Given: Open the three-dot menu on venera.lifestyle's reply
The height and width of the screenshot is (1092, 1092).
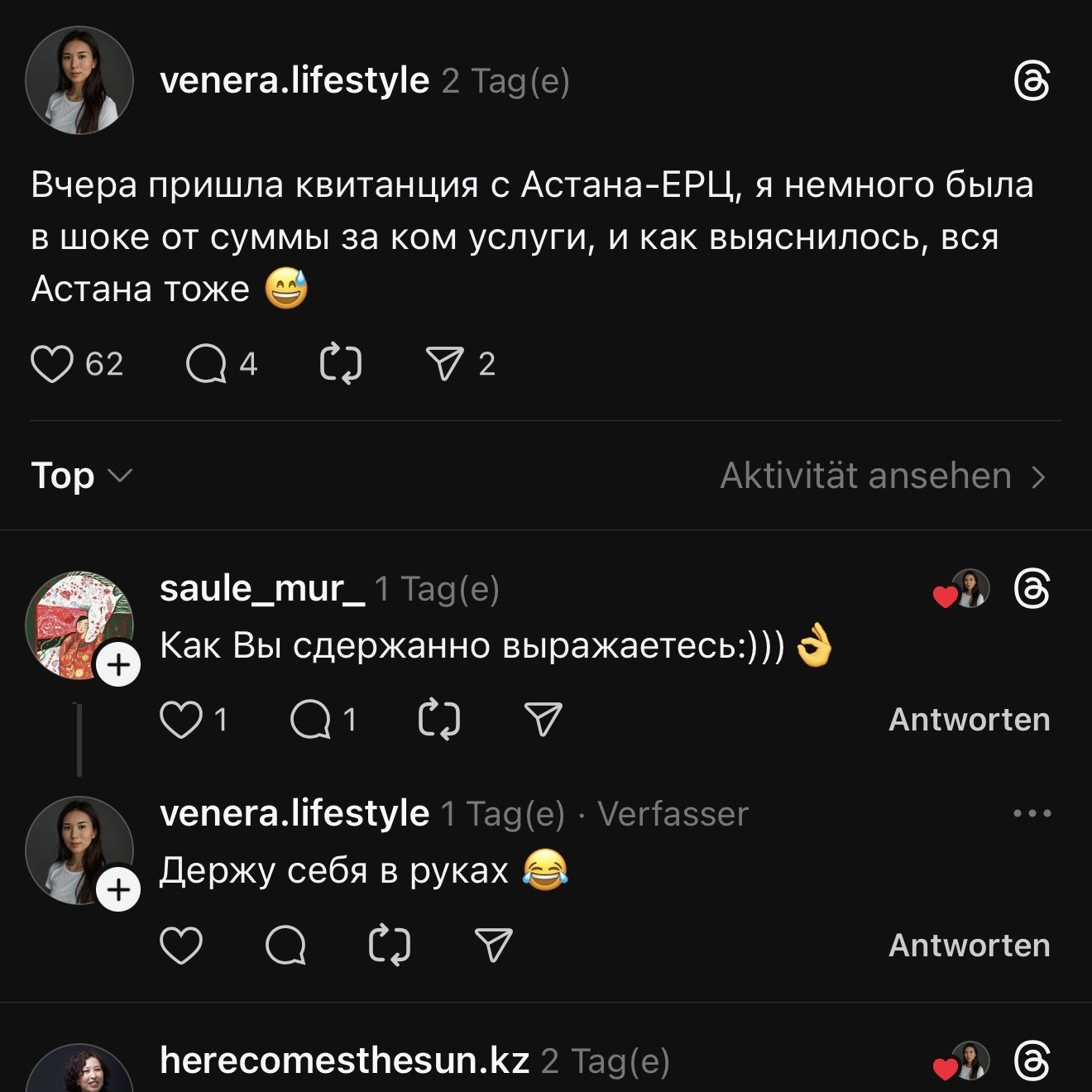Looking at the screenshot, I should [1032, 813].
